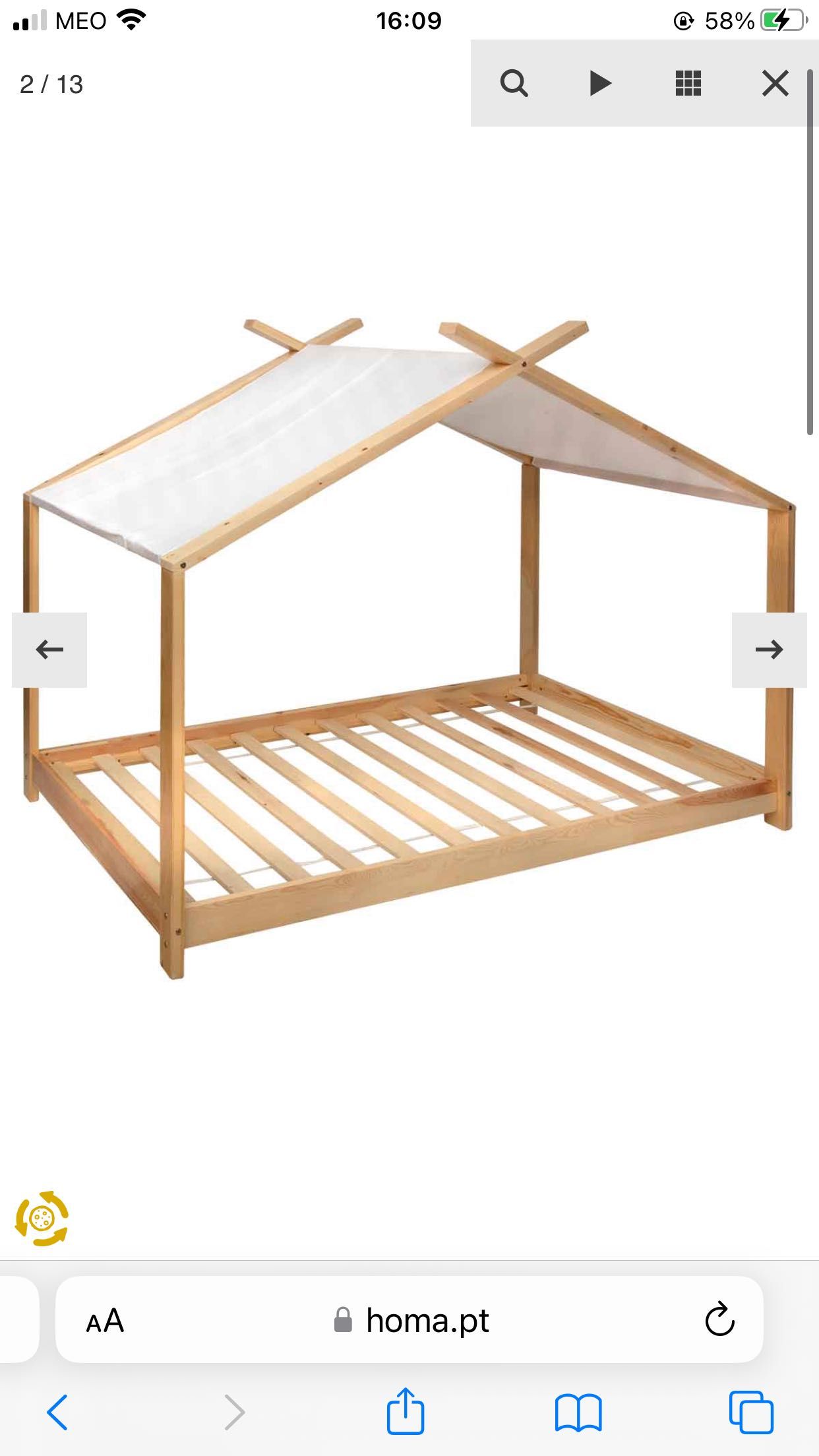The image size is (819, 1456).
Task: Start the image slideshow
Action: point(600,84)
